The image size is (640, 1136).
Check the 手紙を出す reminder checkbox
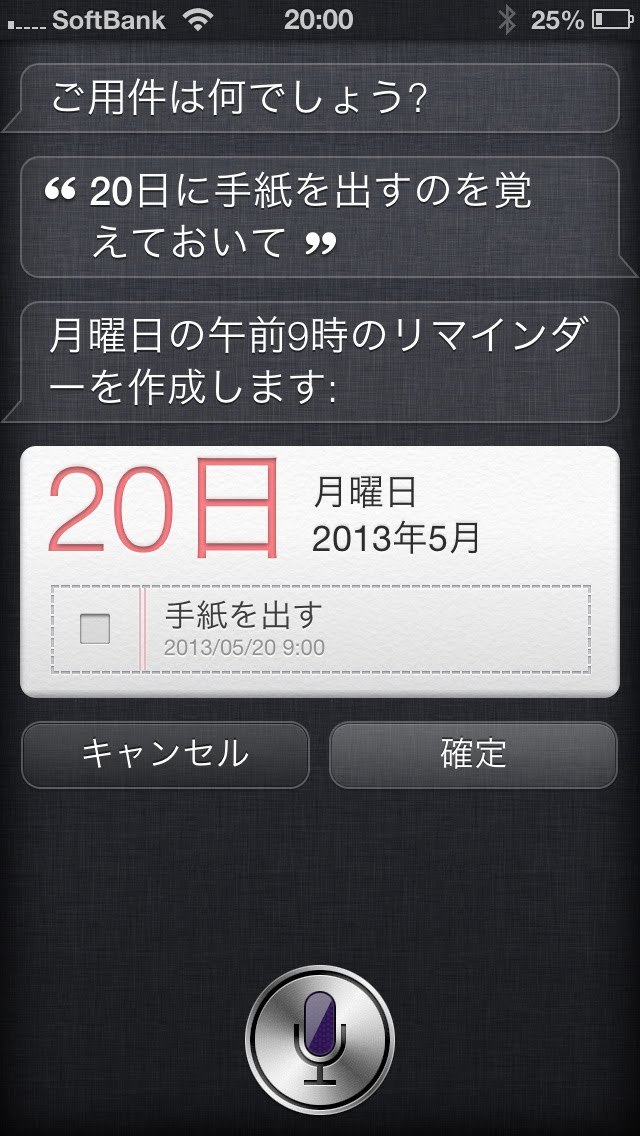click(95, 629)
